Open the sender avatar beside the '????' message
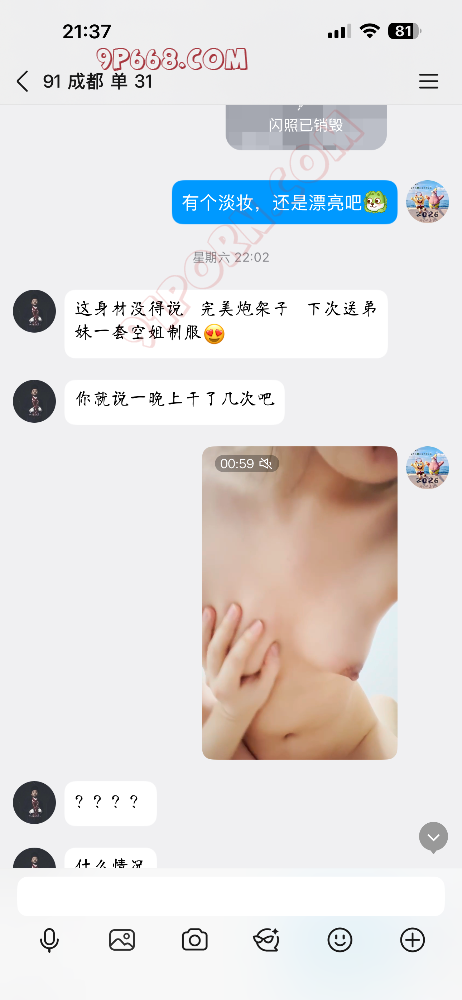 (34, 802)
